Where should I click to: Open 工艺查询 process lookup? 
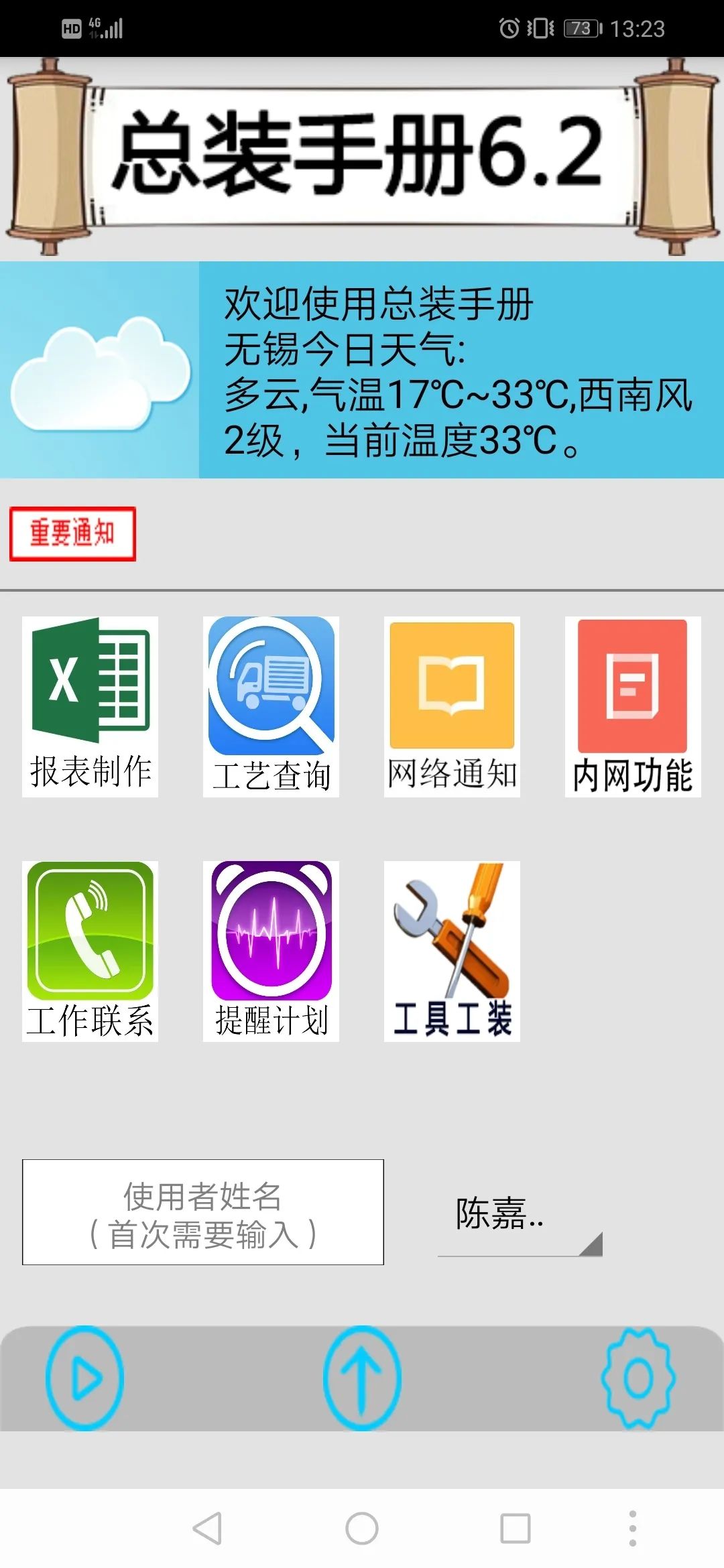271,706
